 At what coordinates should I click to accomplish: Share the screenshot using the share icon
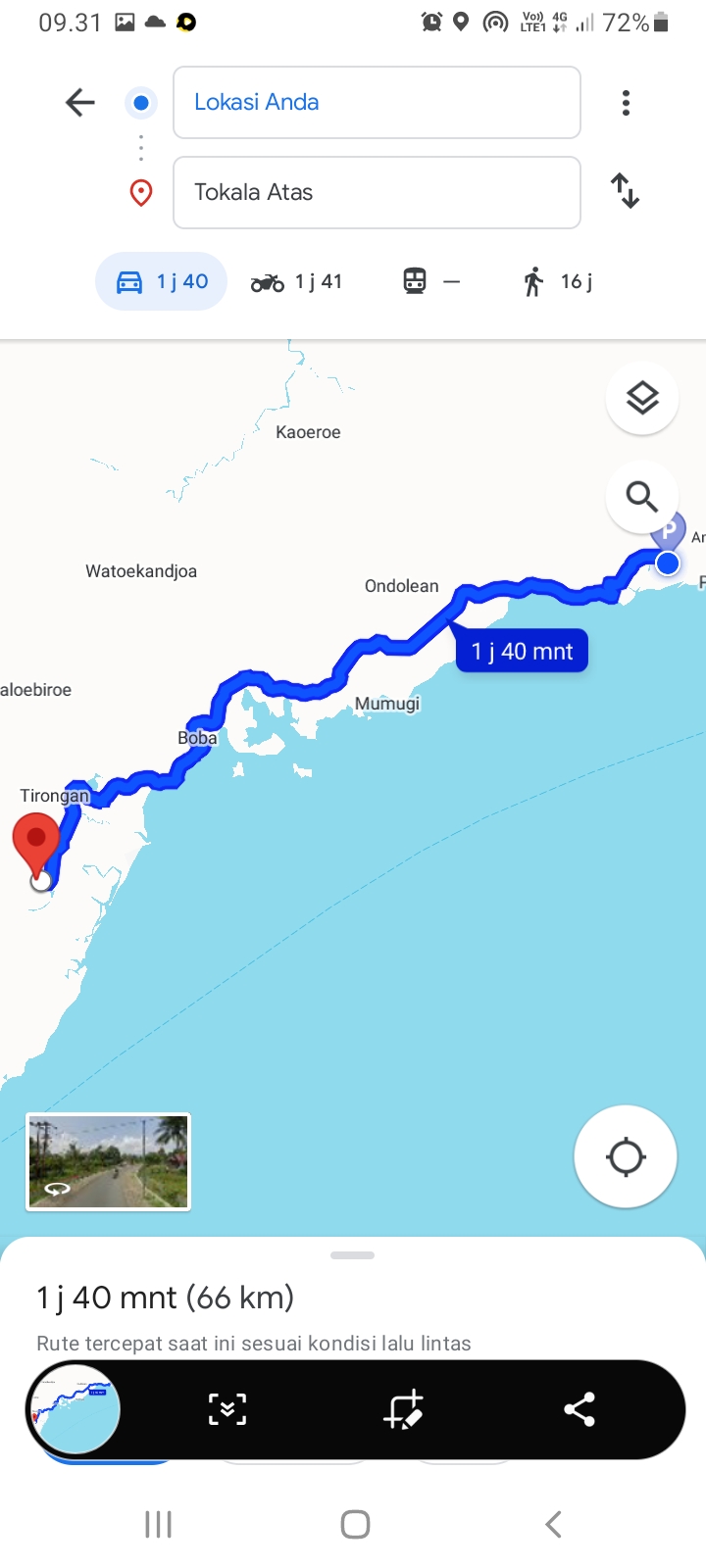pyautogui.click(x=580, y=1409)
